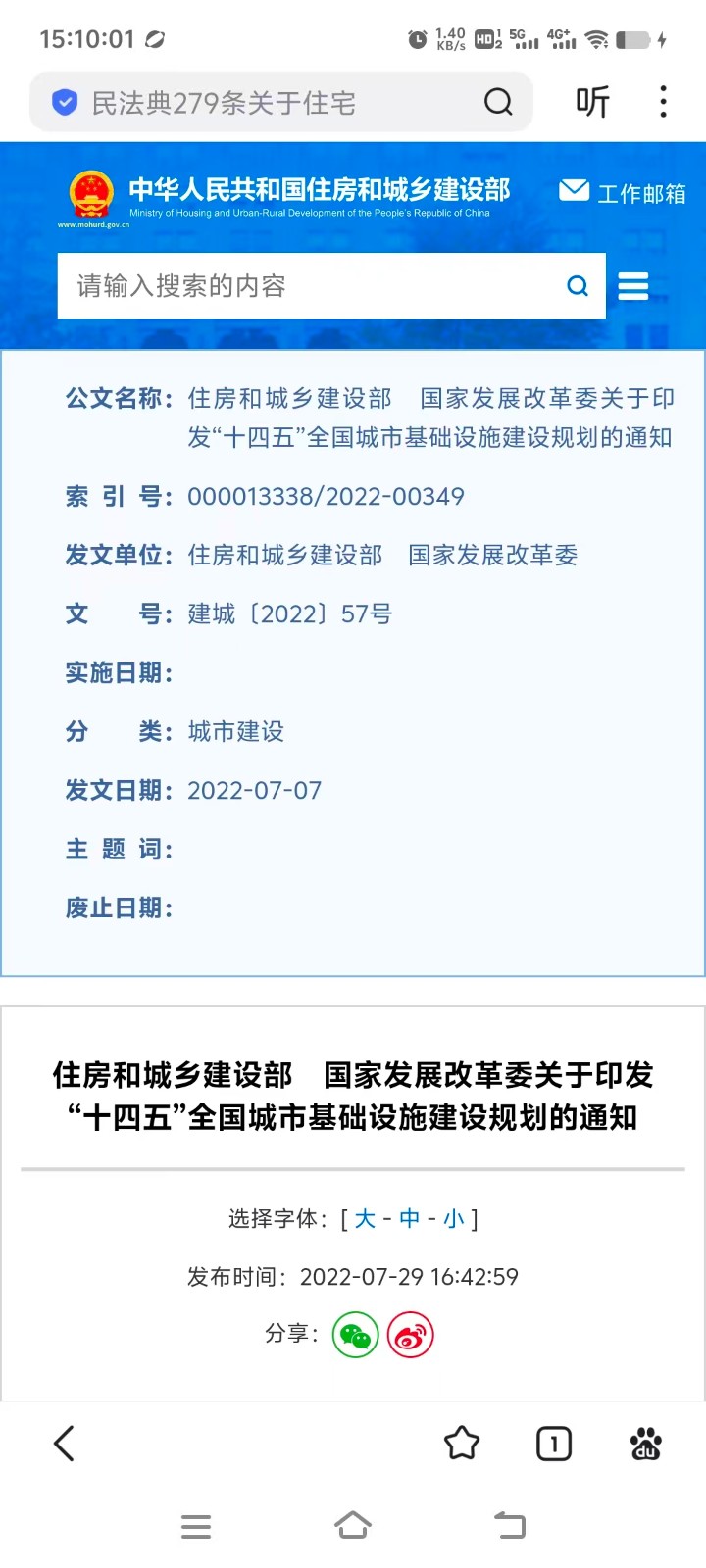Image resolution: width=706 pixels, height=1568 pixels.
Task: Tap the system home button
Action: 353,1526
